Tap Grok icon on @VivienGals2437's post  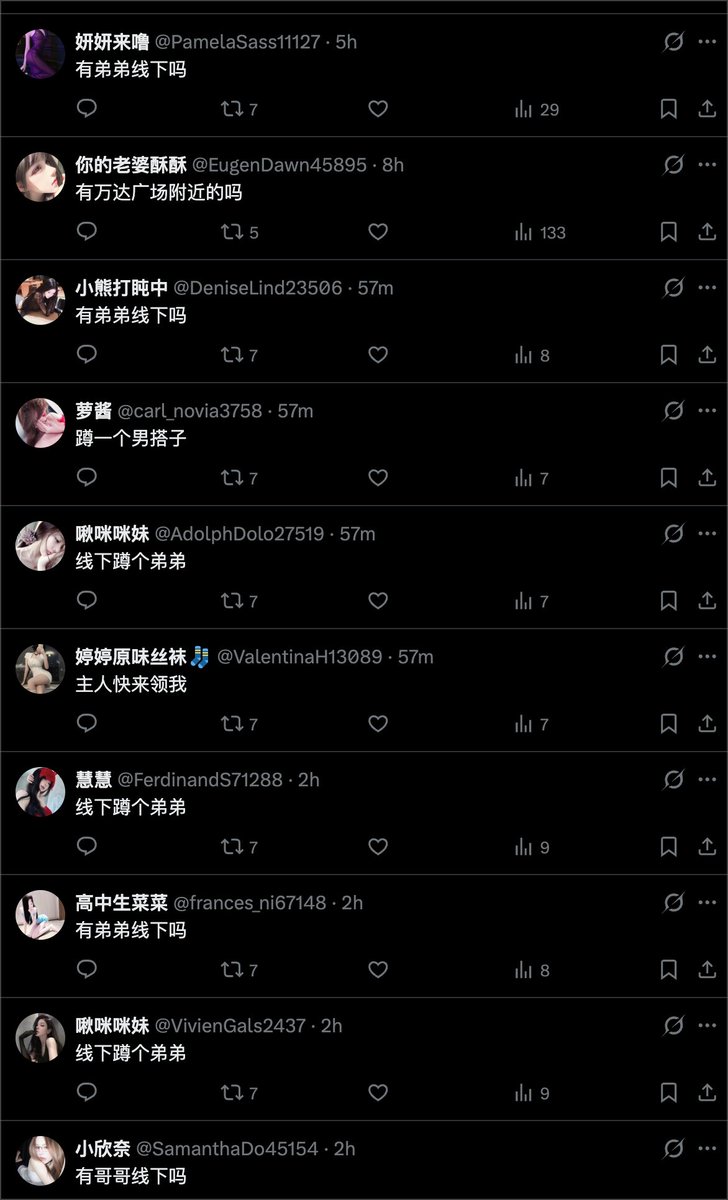point(673,1025)
